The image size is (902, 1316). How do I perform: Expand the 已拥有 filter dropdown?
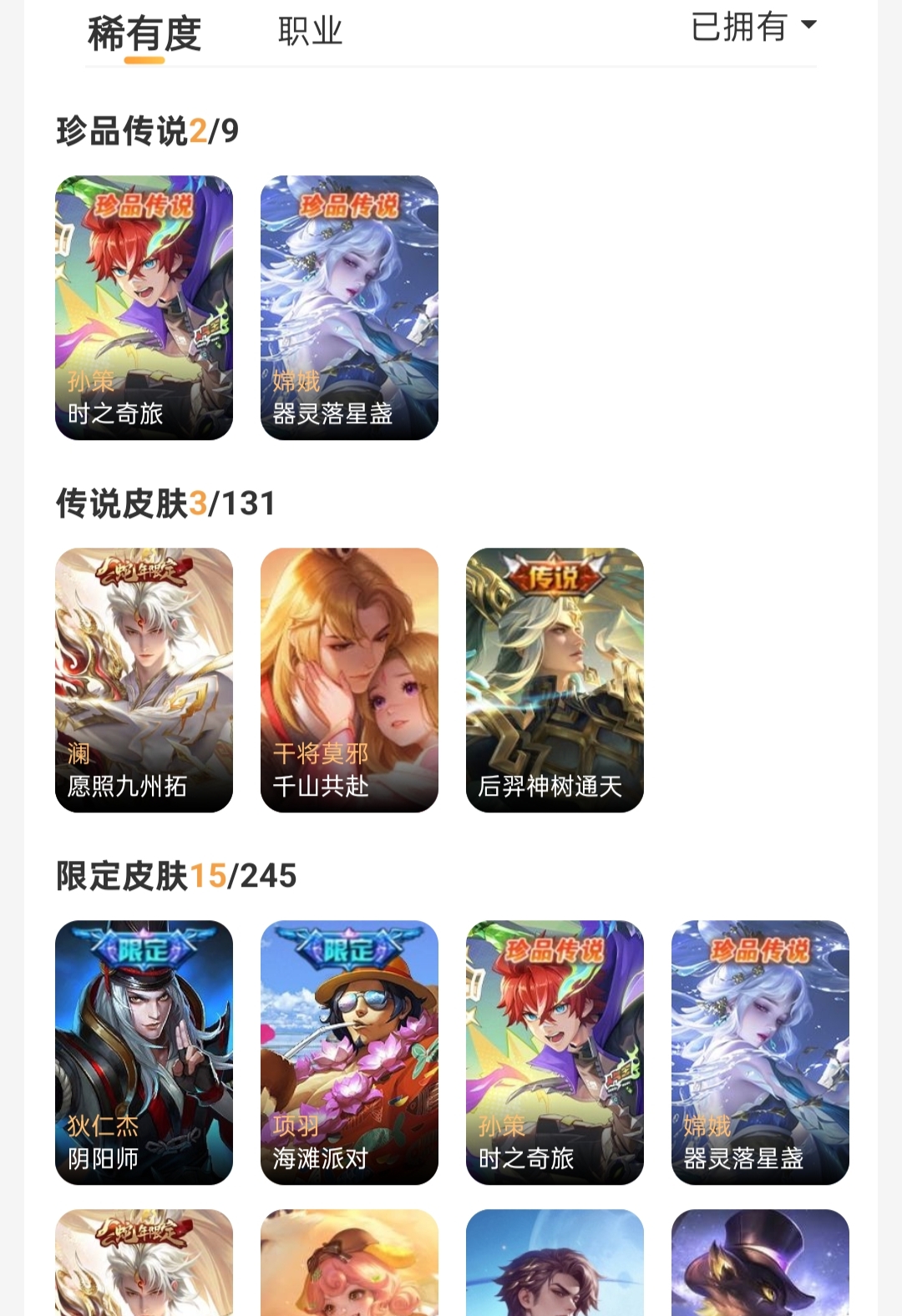(753, 27)
